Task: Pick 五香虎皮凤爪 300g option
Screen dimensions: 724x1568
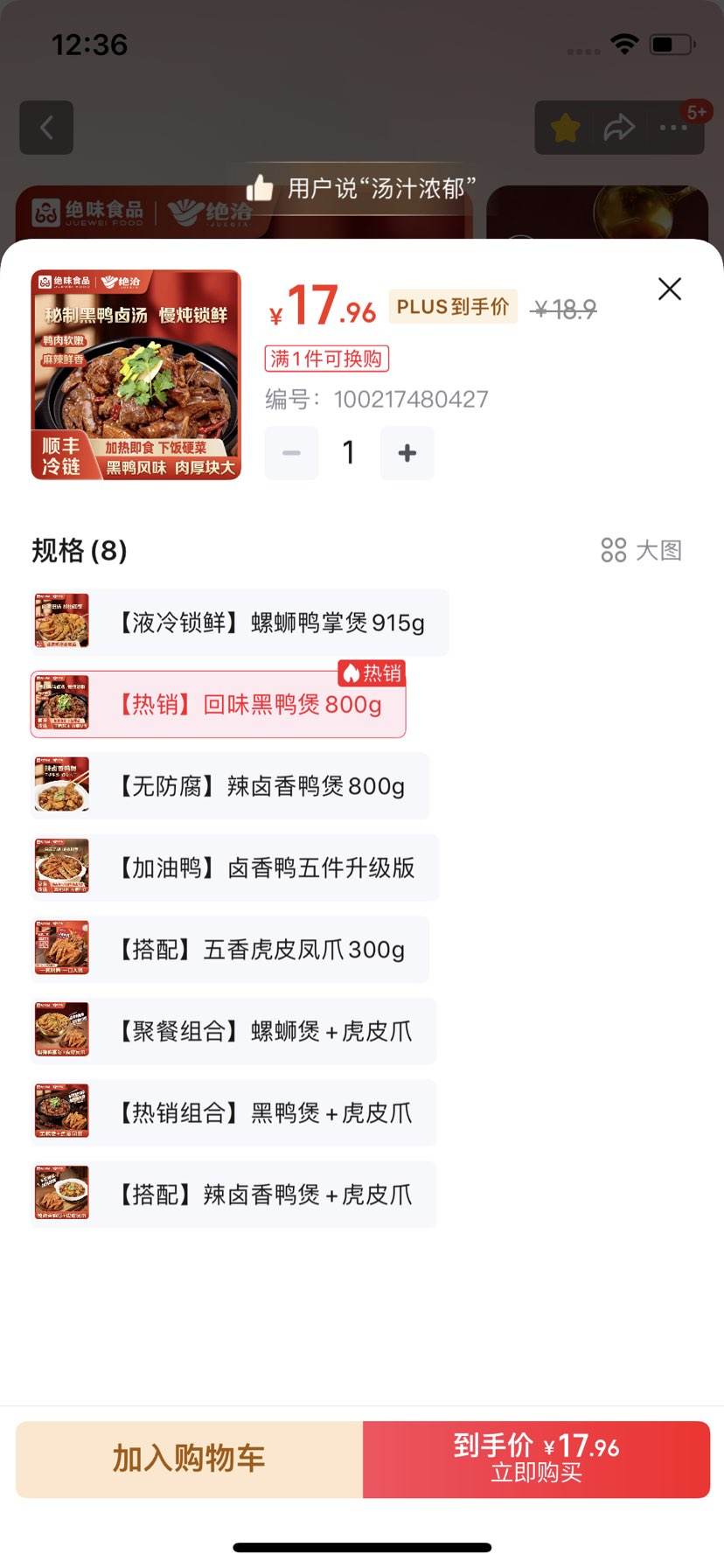Action: click(231, 950)
